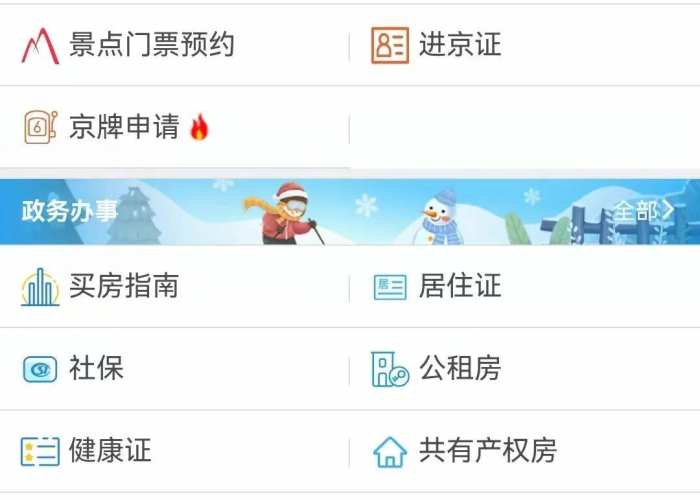View 全部 in 政务办事 section

(642, 211)
